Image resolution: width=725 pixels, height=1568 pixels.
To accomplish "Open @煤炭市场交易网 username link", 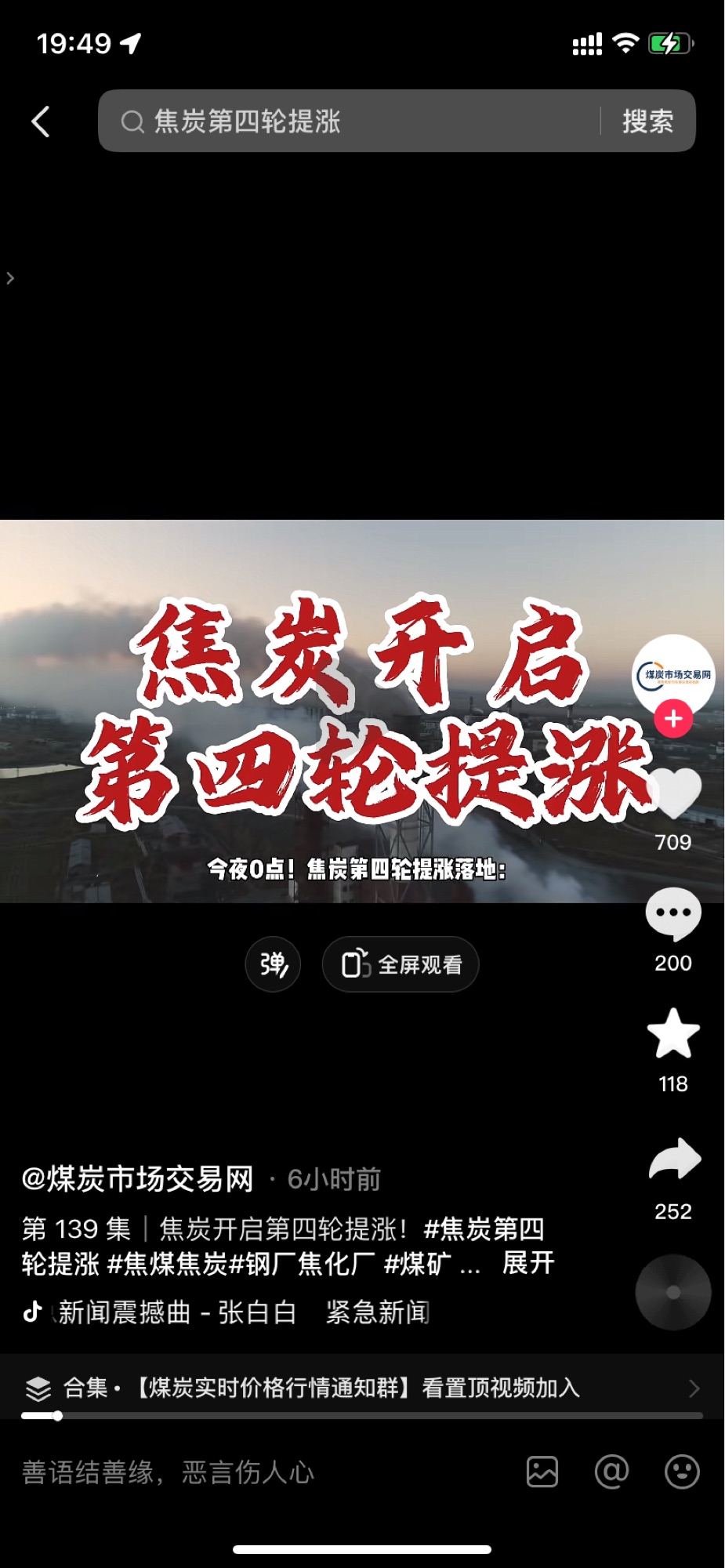I will point(138,1178).
